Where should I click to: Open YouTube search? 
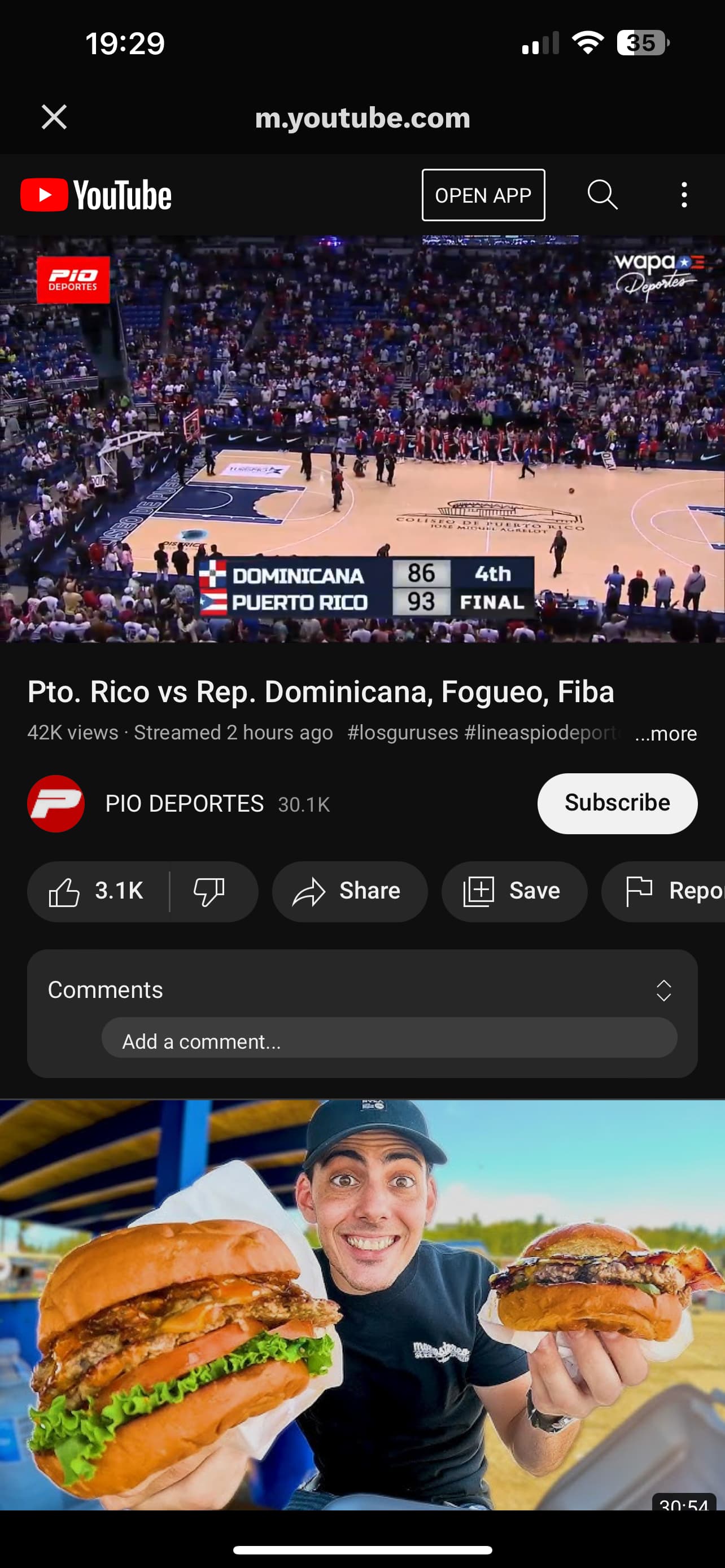(x=602, y=195)
